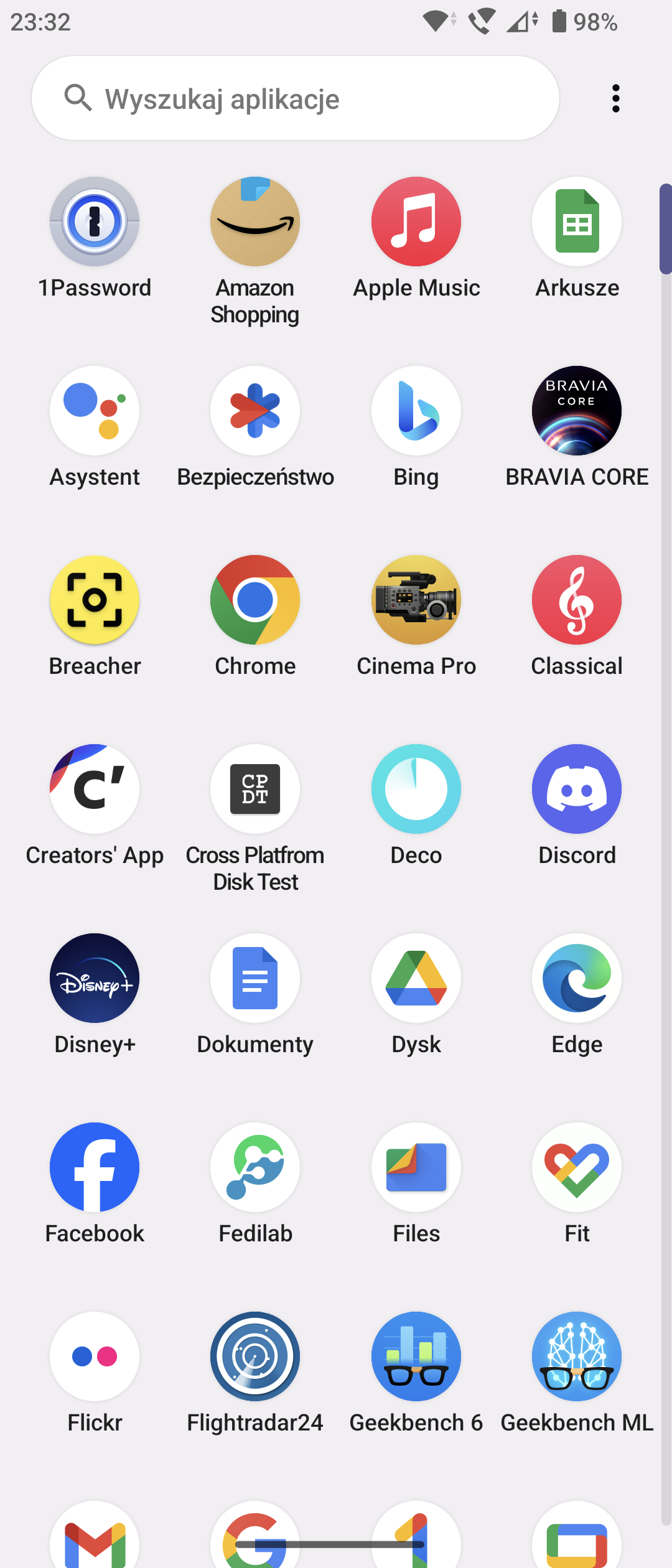The image size is (672, 1568).
Task: Start Apple Music
Action: 416,222
